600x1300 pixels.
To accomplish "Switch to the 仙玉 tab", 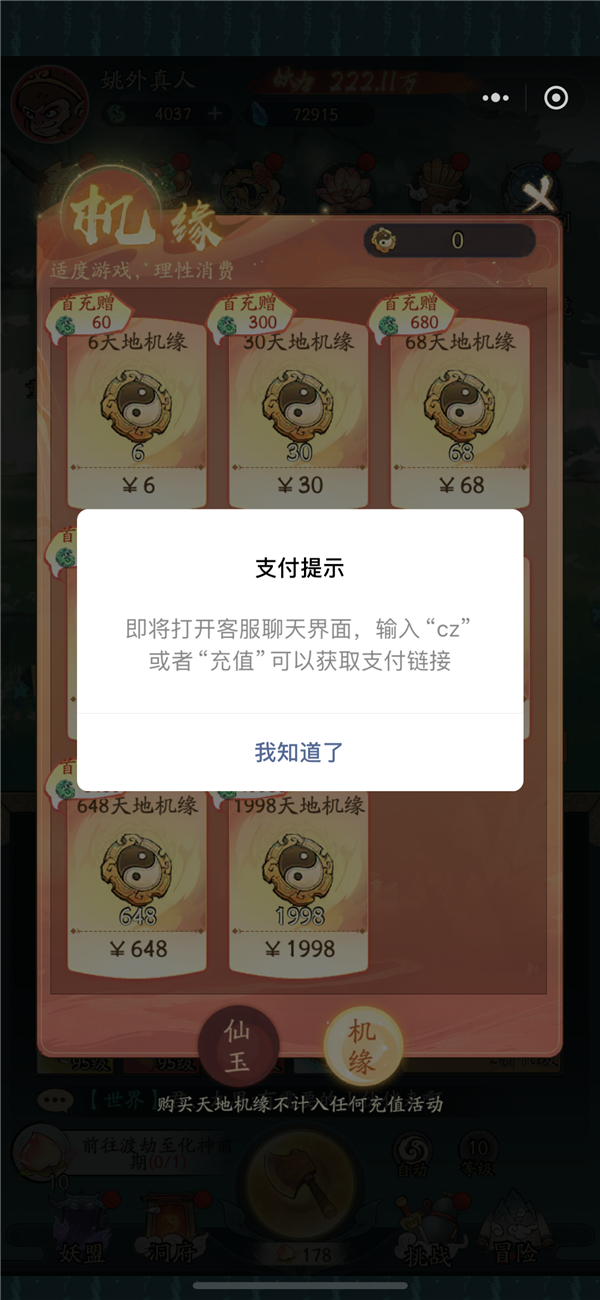I will tap(237, 1047).
